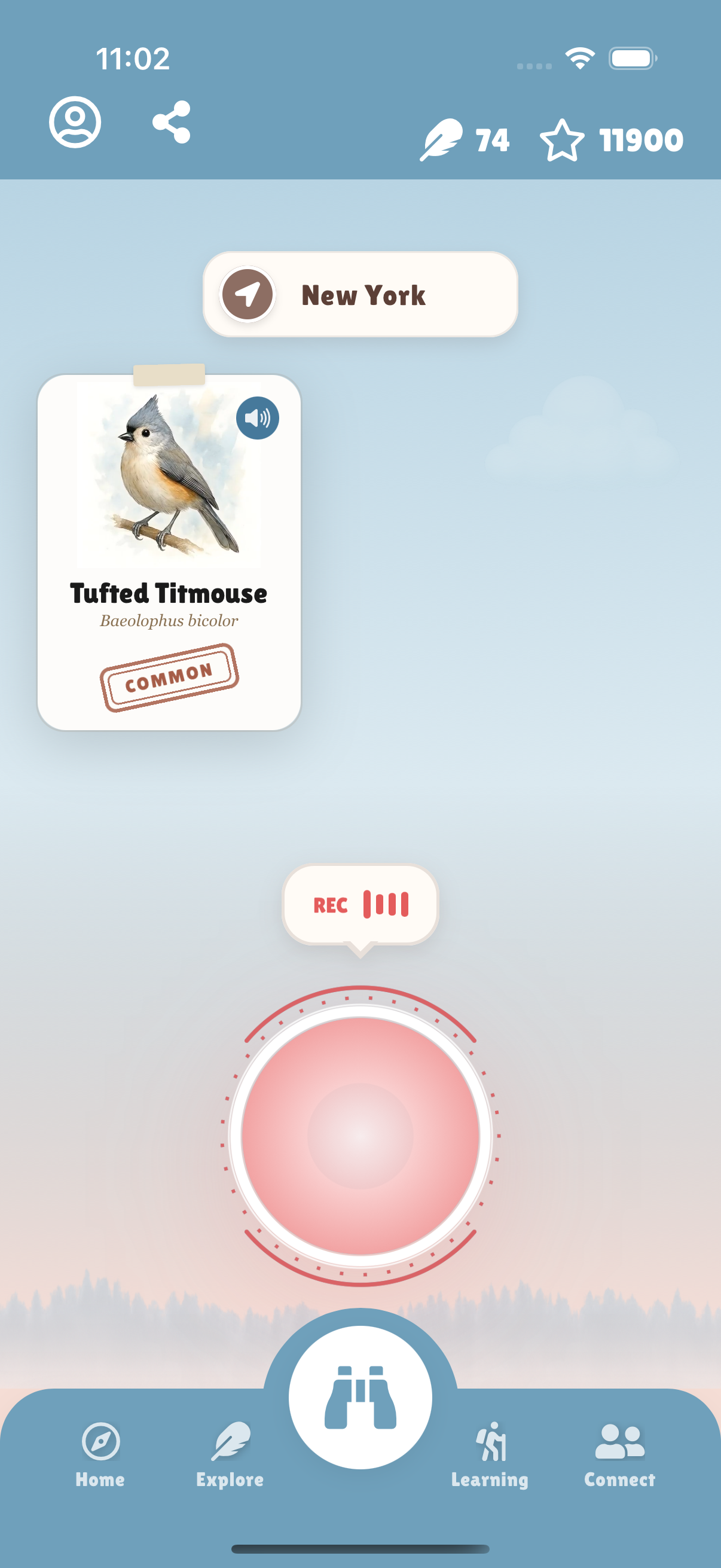Screen dimensions: 721x1568
Task: Open the star points 11900
Action: pos(612,140)
